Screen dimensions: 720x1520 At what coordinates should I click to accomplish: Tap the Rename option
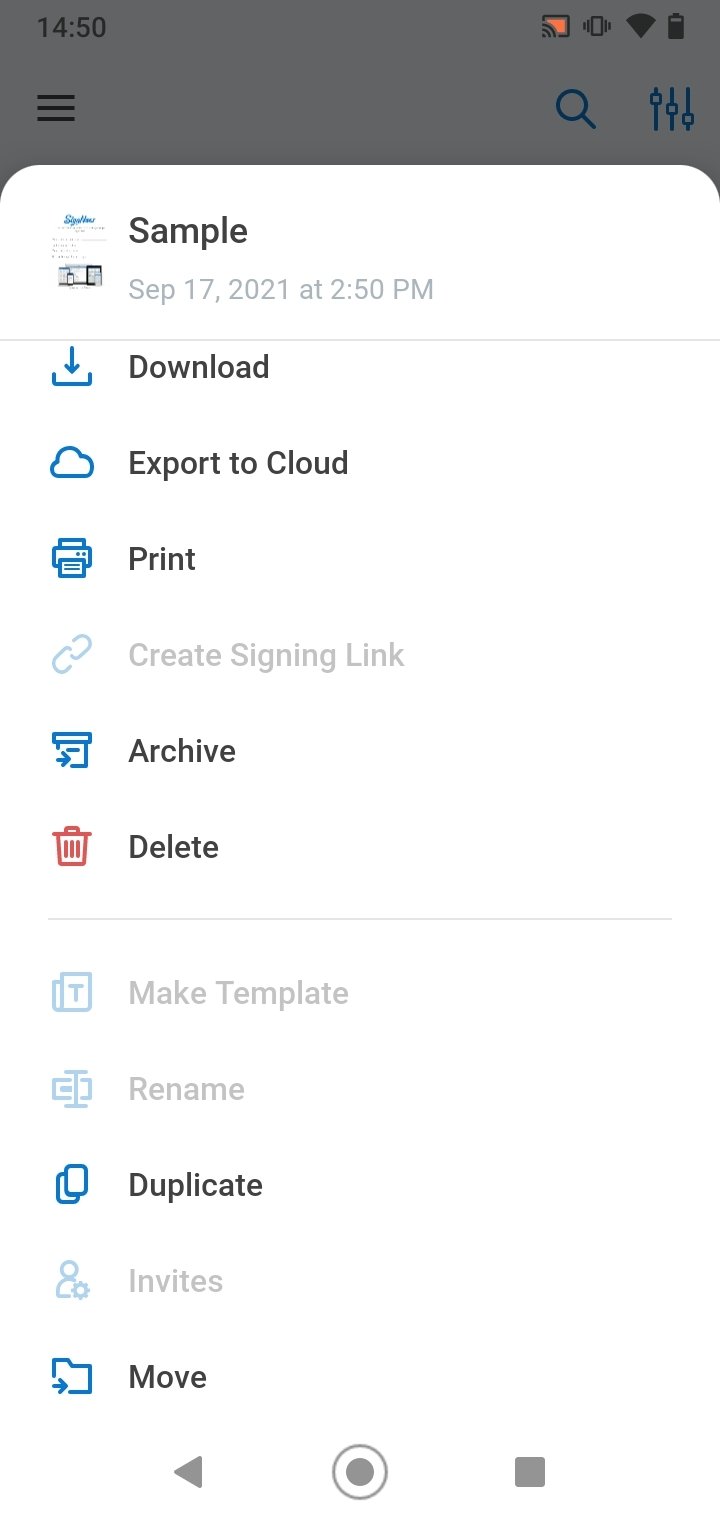(x=360, y=1089)
